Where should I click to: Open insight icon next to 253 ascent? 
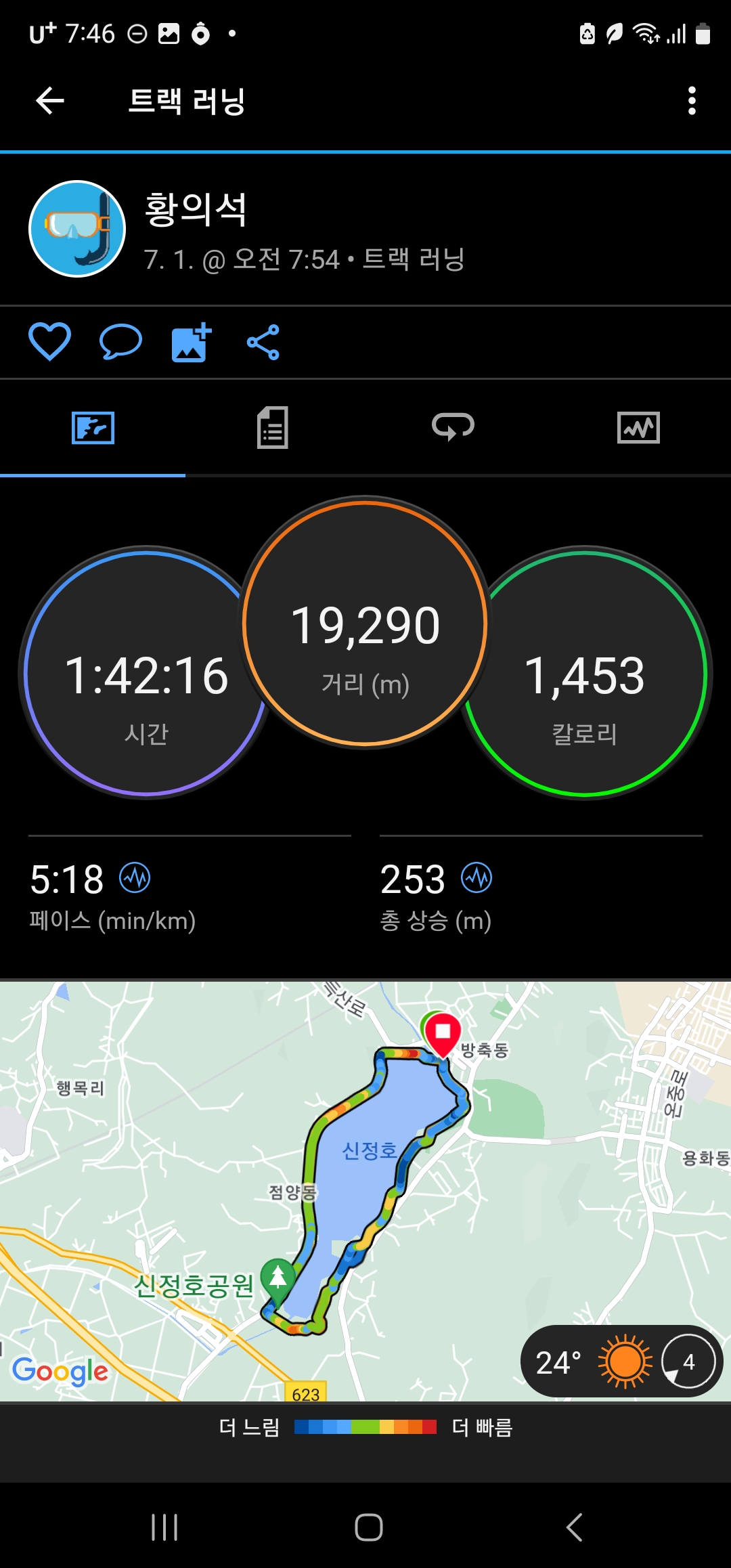pos(477,878)
